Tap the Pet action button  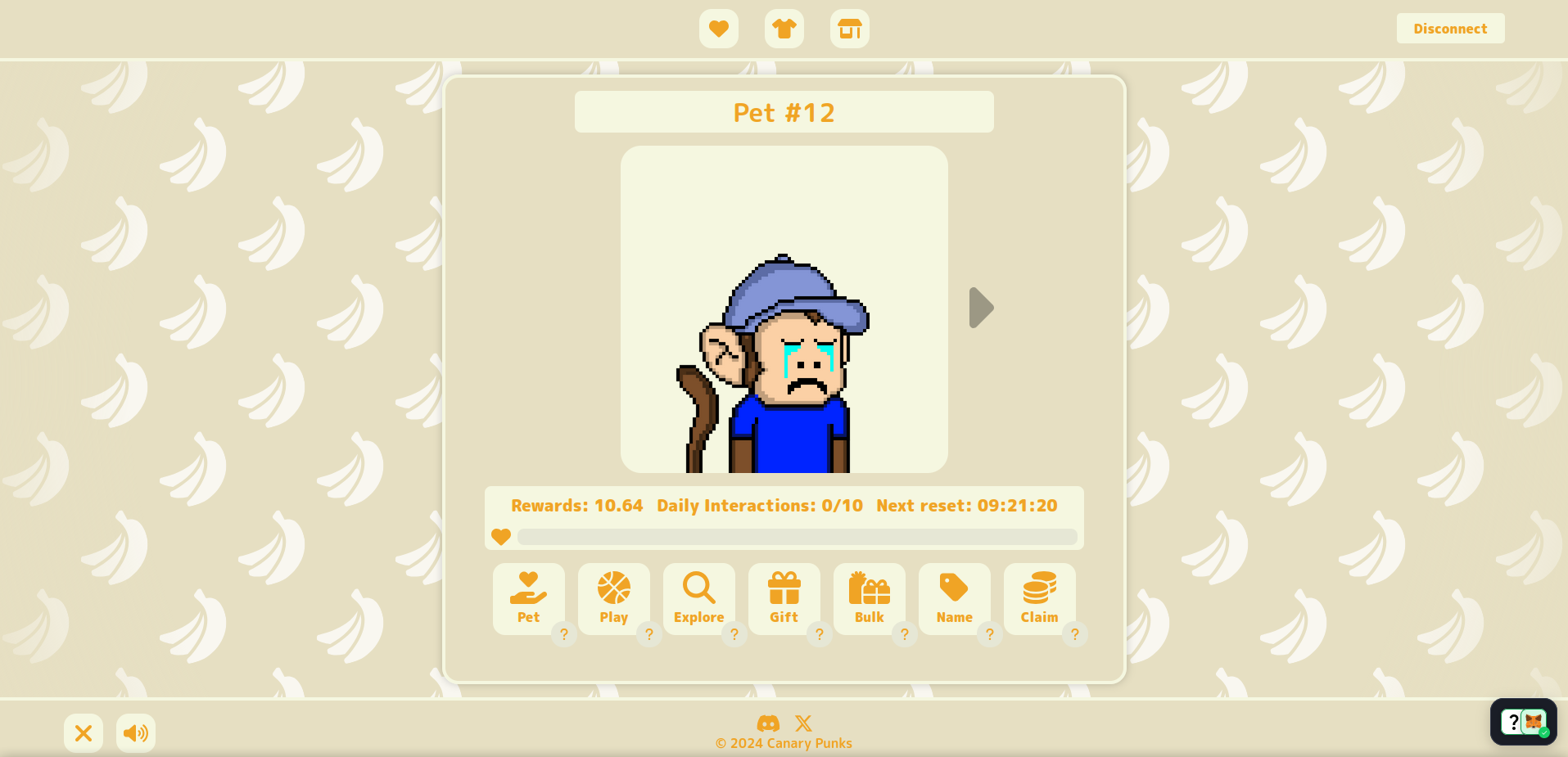(x=528, y=597)
